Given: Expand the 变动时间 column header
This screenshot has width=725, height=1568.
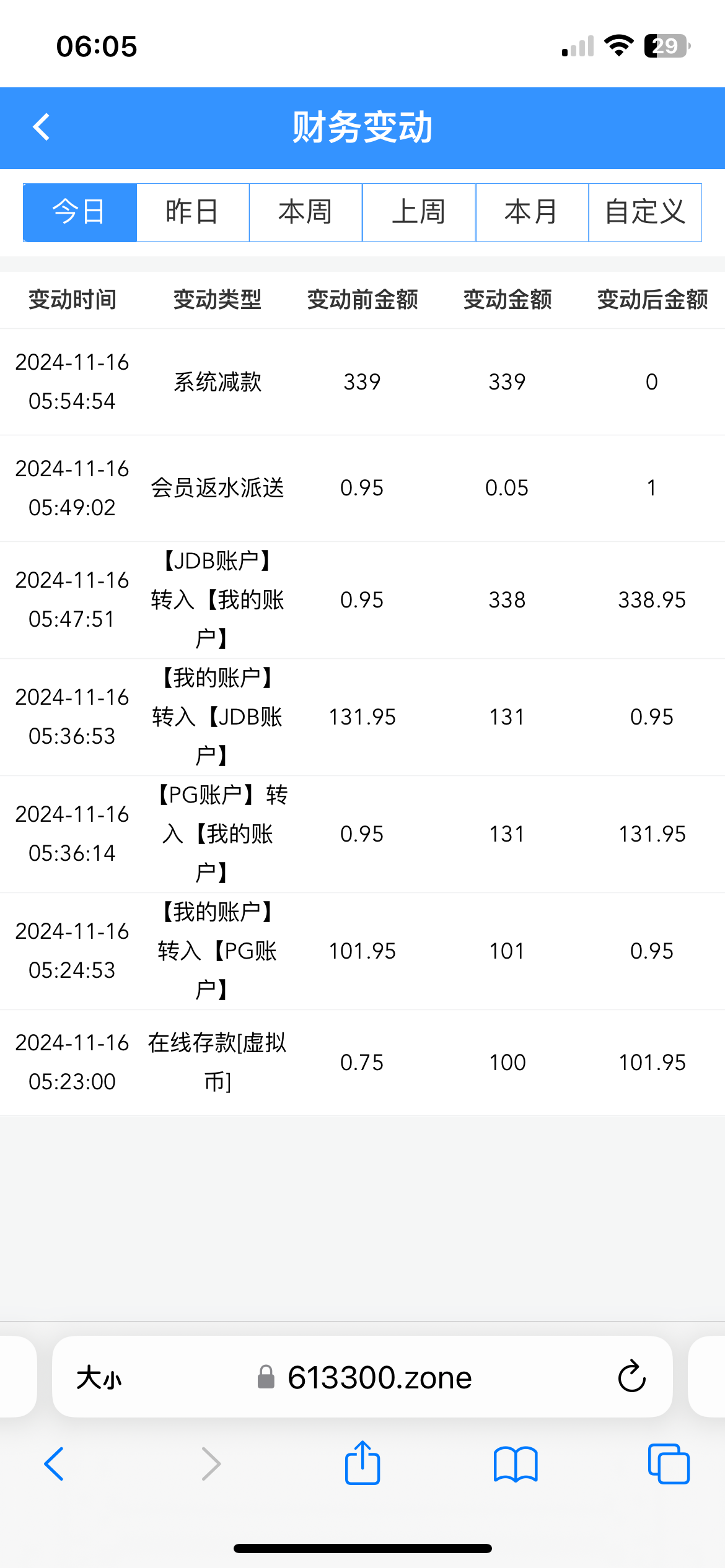Looking at the screenshot, I should (x=72, y=299).
